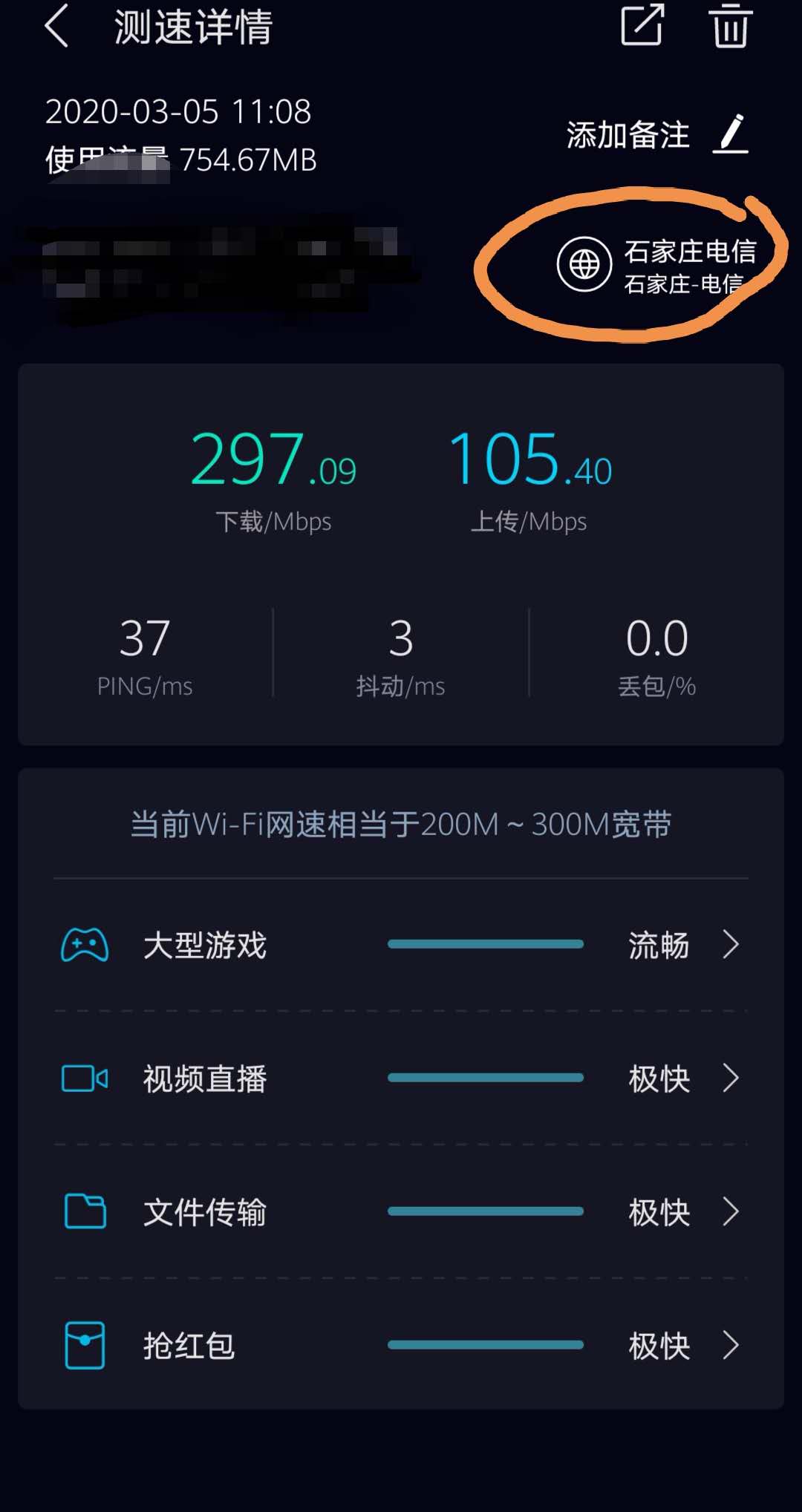Tap 添加备注 to add a note
This screenshot has height=1512, width=802.
[x=658, y=134]
